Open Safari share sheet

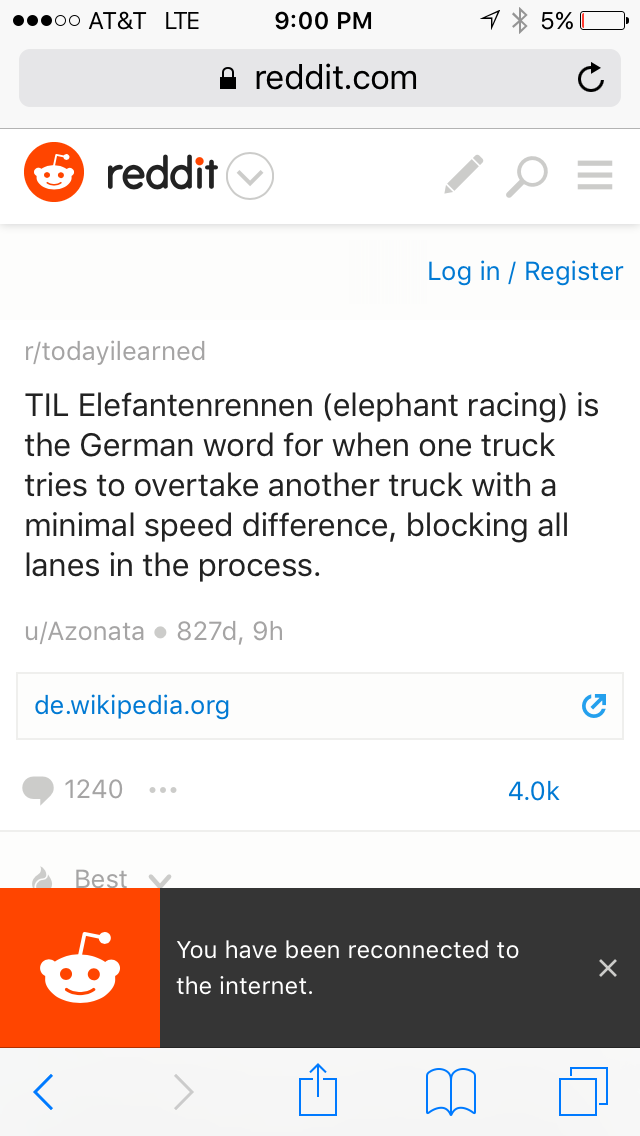coord(318,1088)
